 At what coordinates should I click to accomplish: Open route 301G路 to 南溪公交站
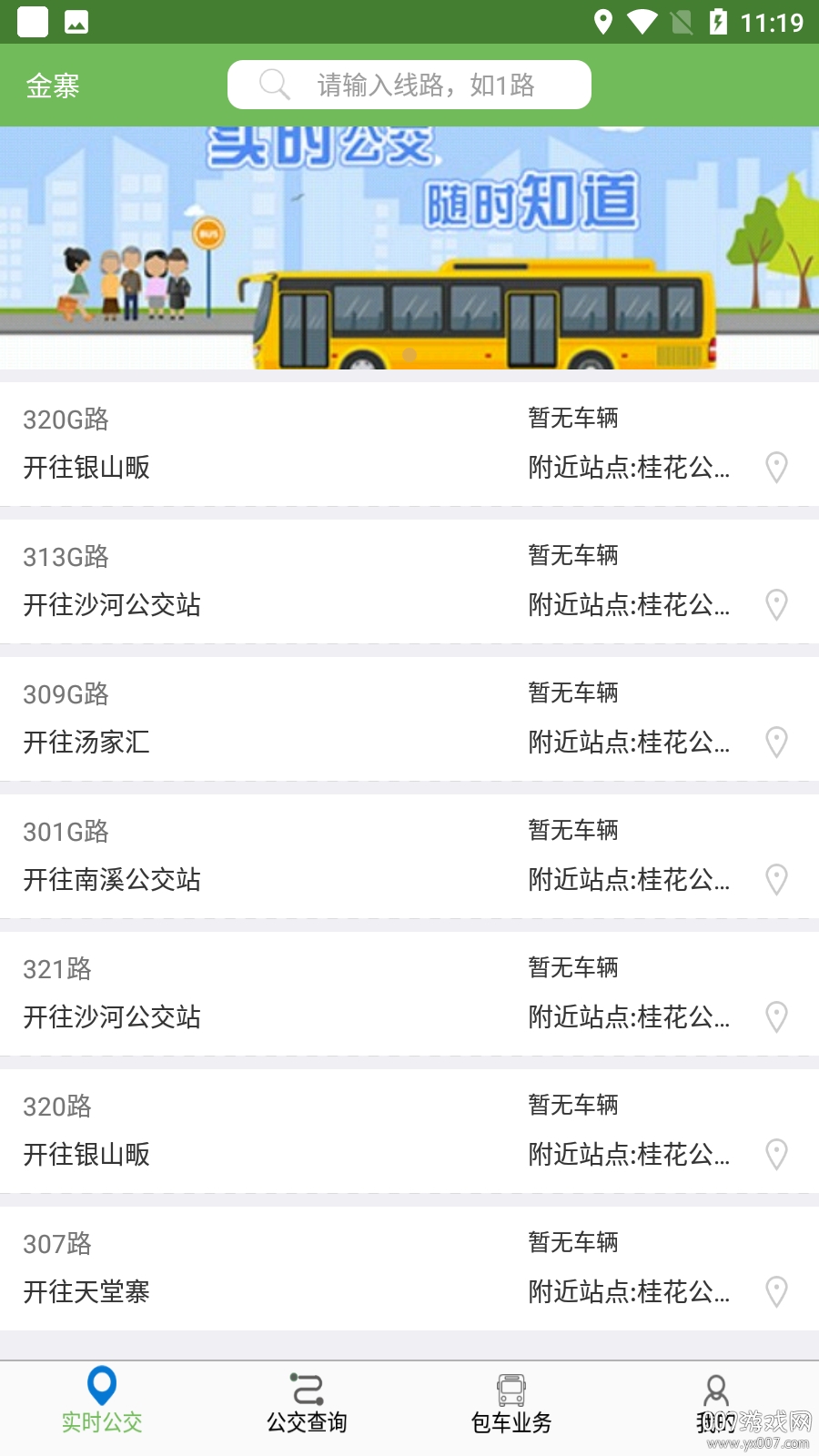pyautogui.click(x=273, y=856)
